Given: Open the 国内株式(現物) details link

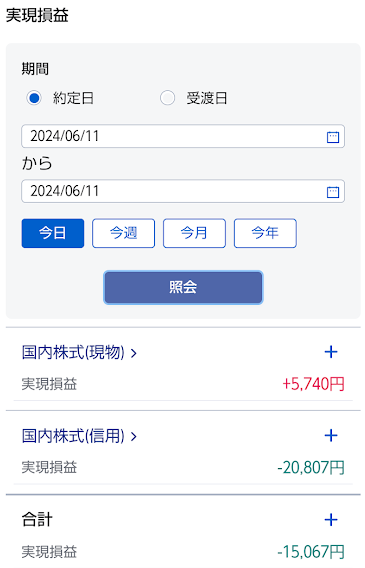Looking at the screenshot, I should [x=79, y=352].
